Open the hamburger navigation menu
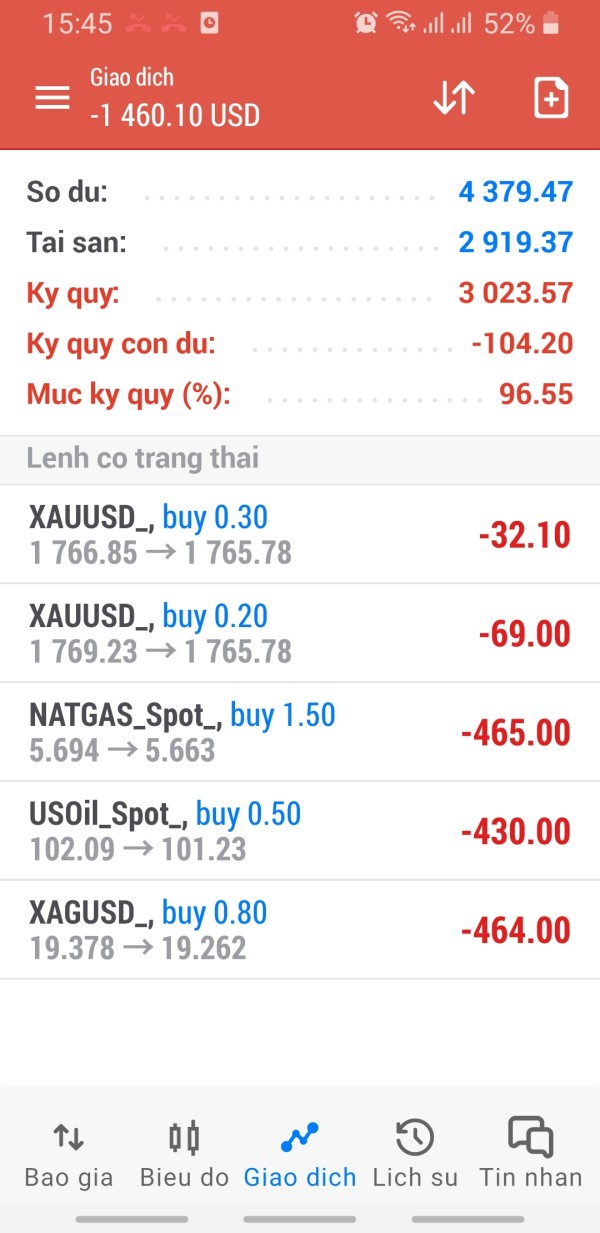The image size is (600, 1233). (52, 98)
